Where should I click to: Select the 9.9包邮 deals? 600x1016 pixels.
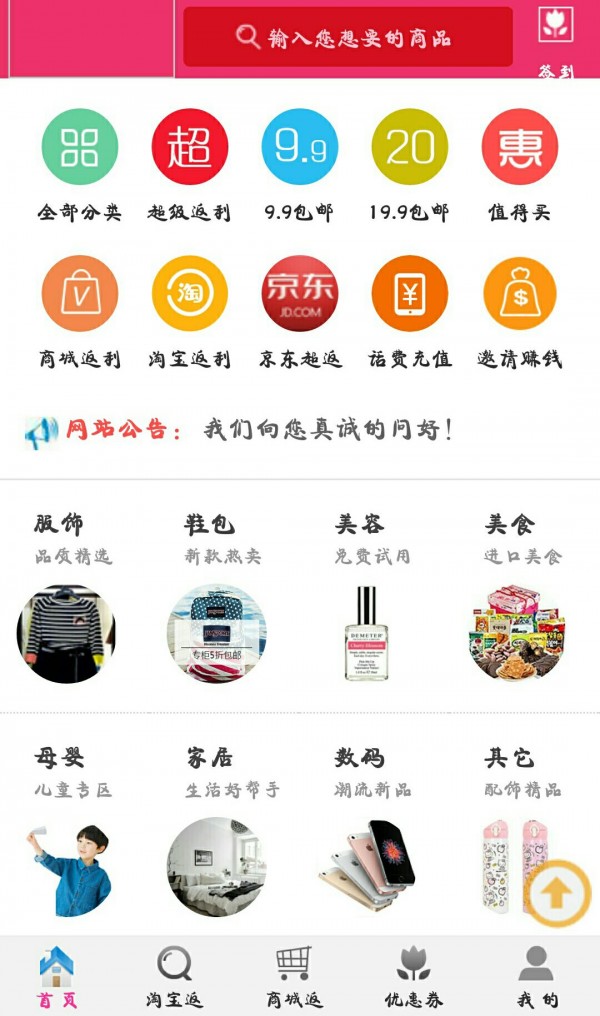299,167
